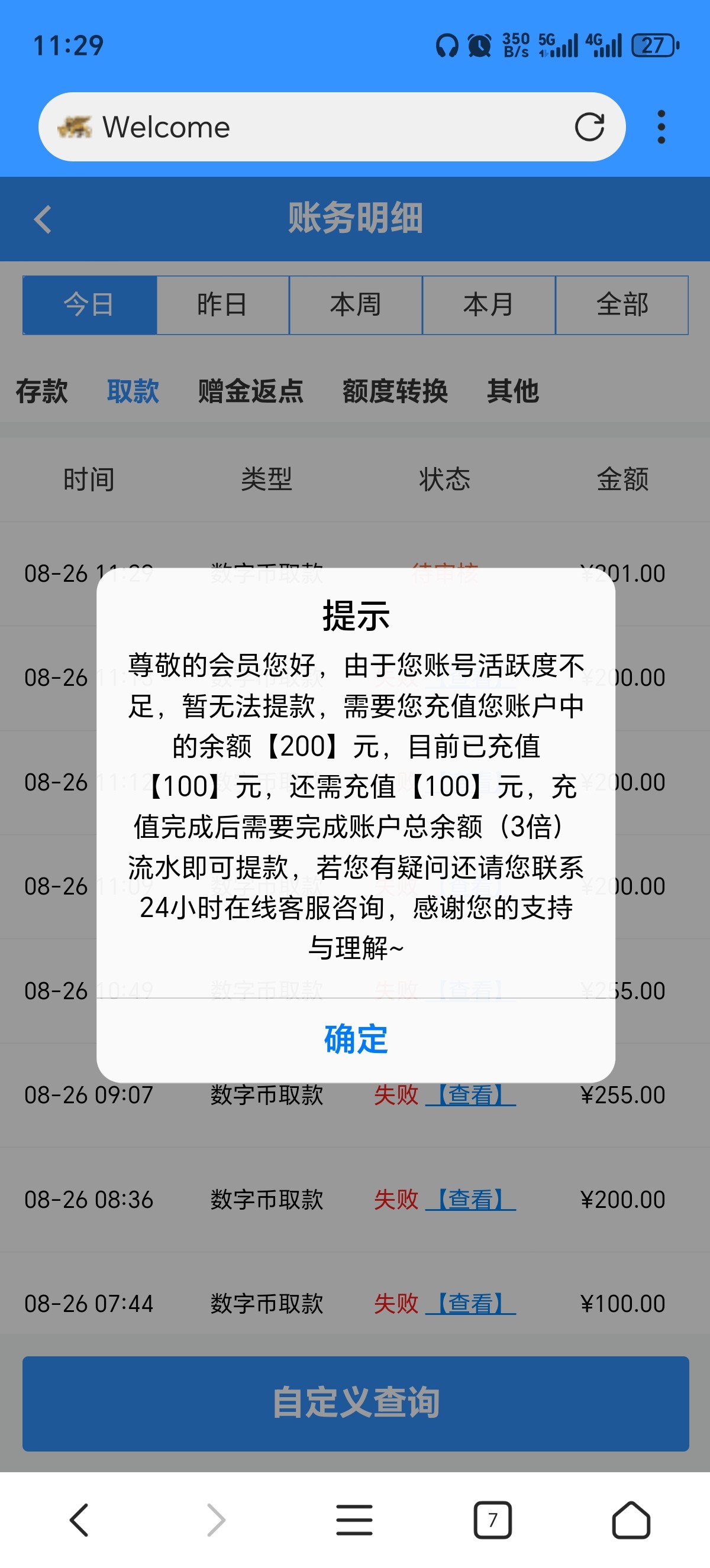Open the browser overflow menu
The image size is (710, 1568).
point(661,127)
